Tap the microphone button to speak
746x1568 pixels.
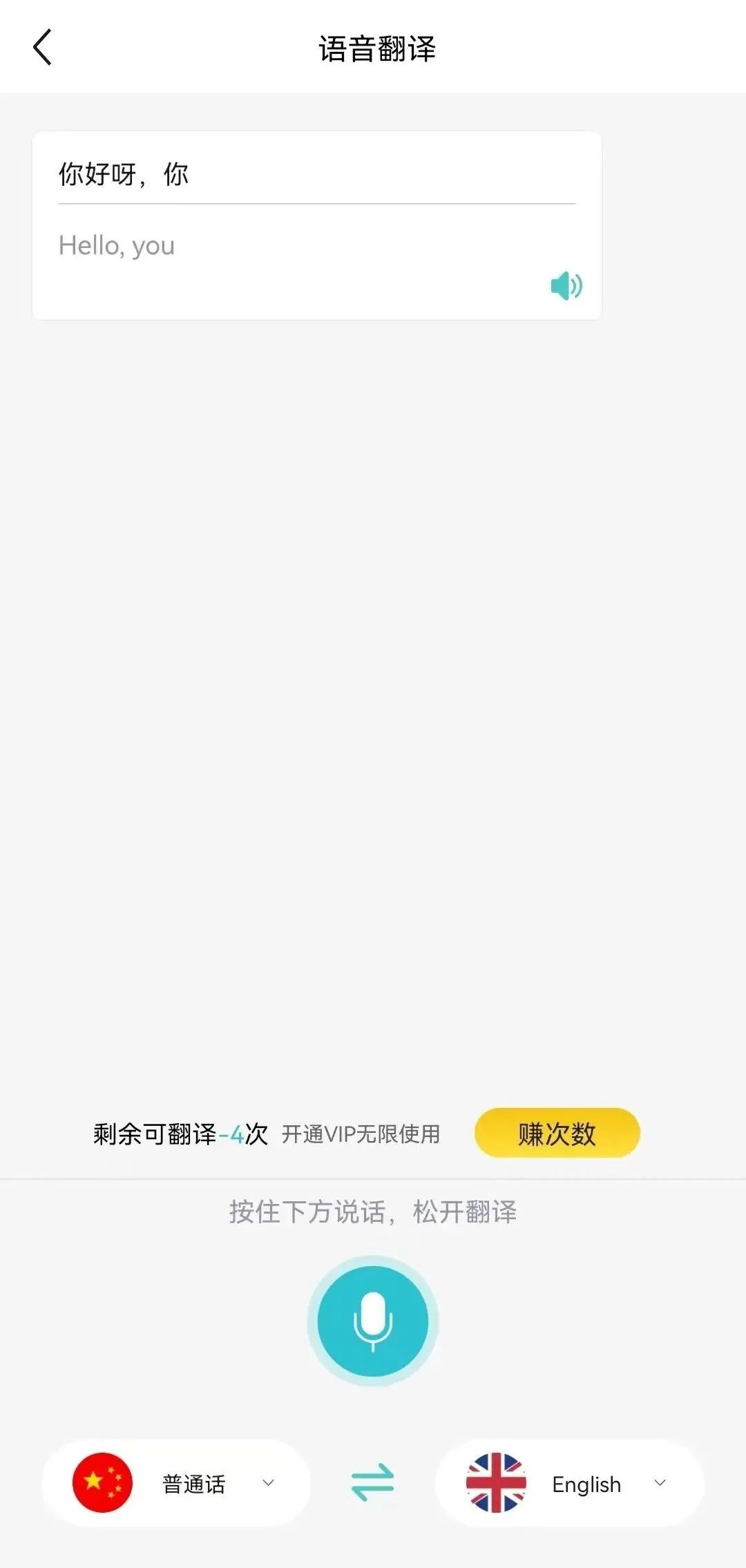[x=373, y=1321]
